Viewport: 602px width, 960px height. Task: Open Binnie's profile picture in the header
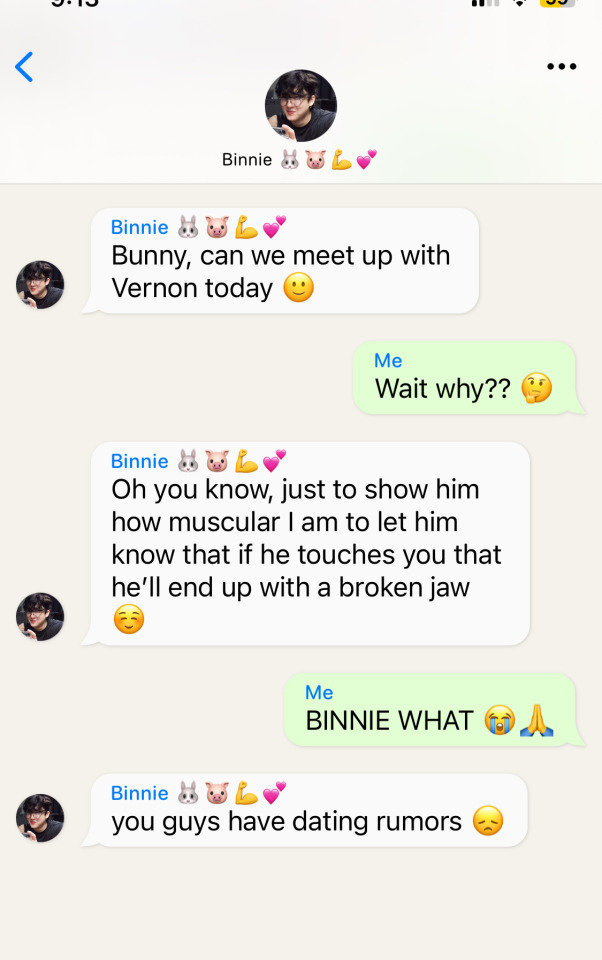(300, 106)
